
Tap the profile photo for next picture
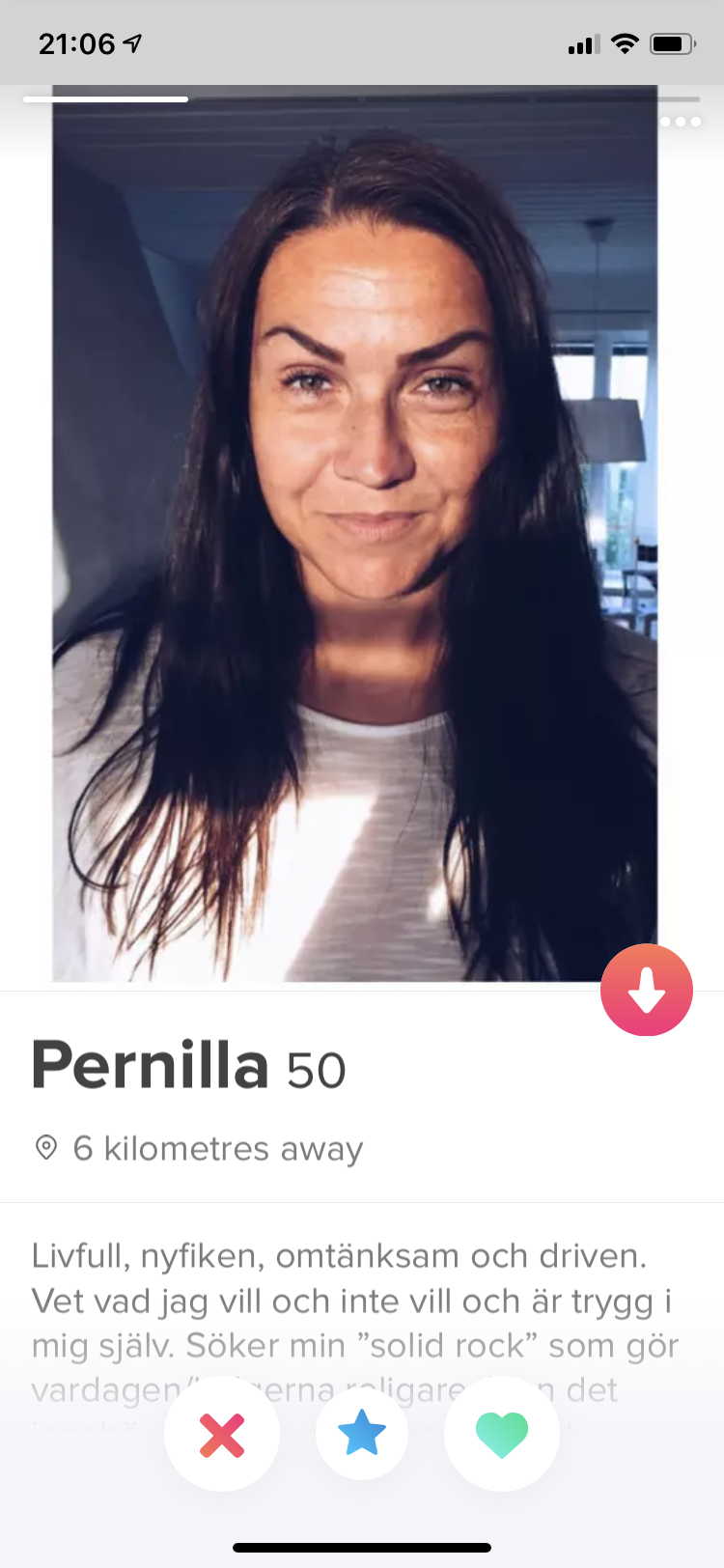click(355, 533)
